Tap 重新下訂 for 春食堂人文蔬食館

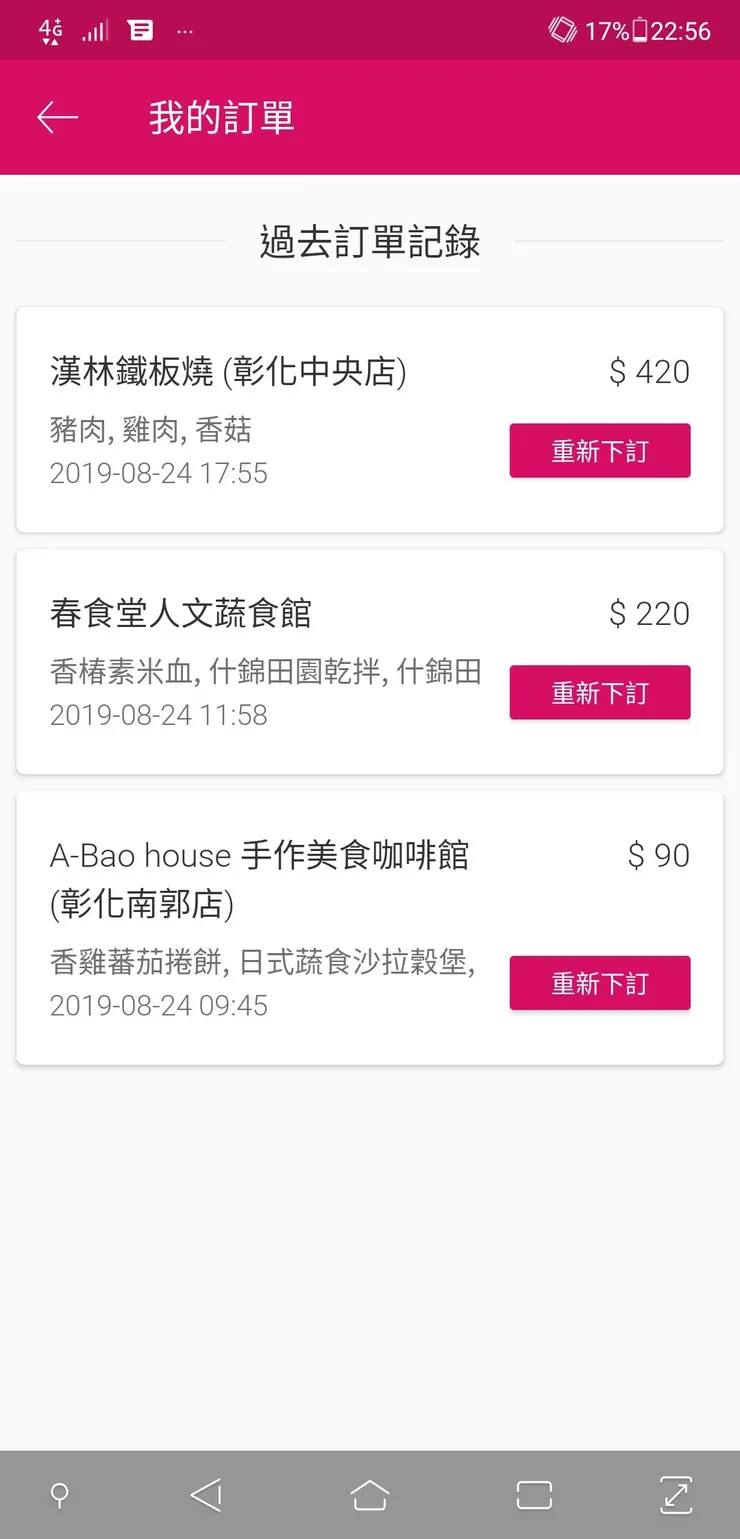click(599, 692)
